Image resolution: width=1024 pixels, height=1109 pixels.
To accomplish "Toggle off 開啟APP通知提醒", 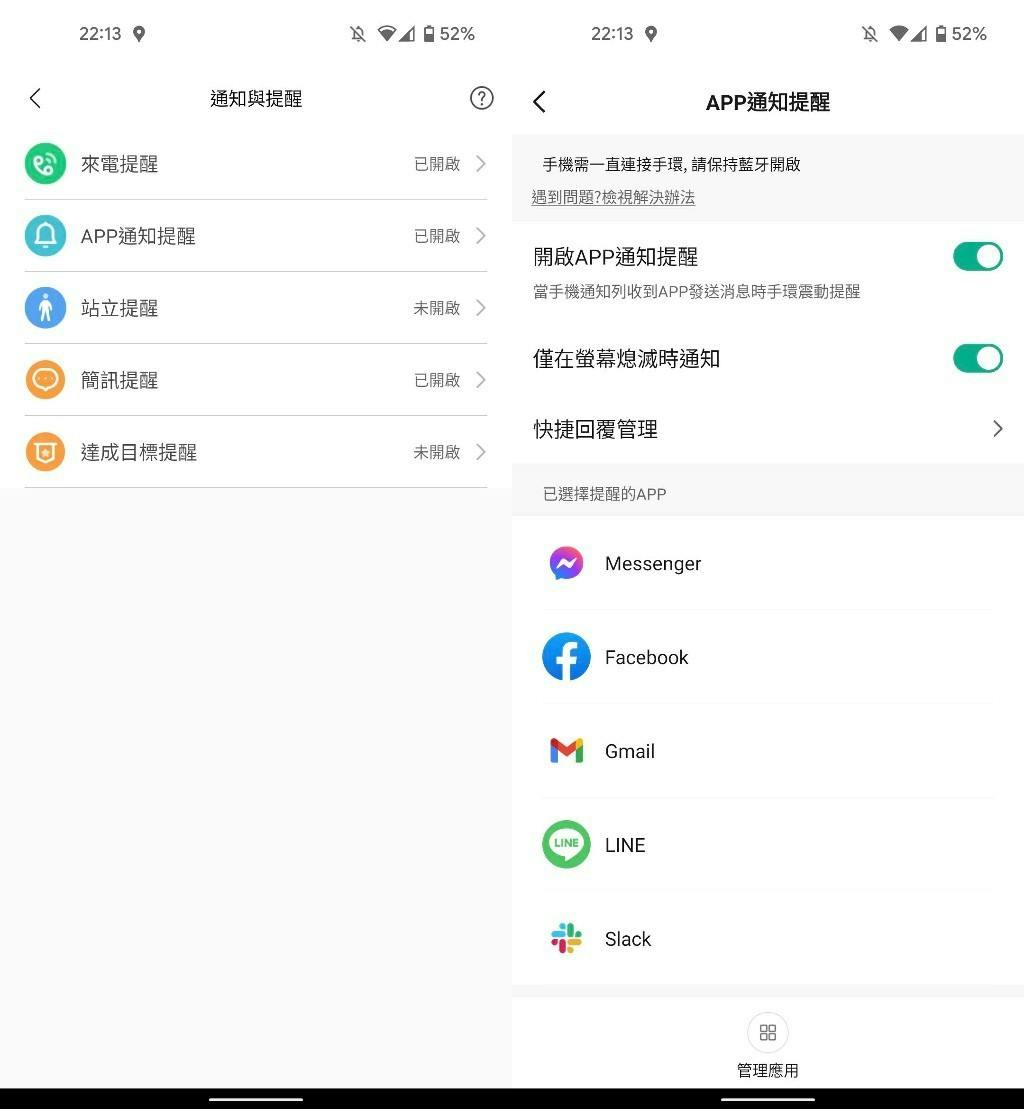I will click(977, 257).
